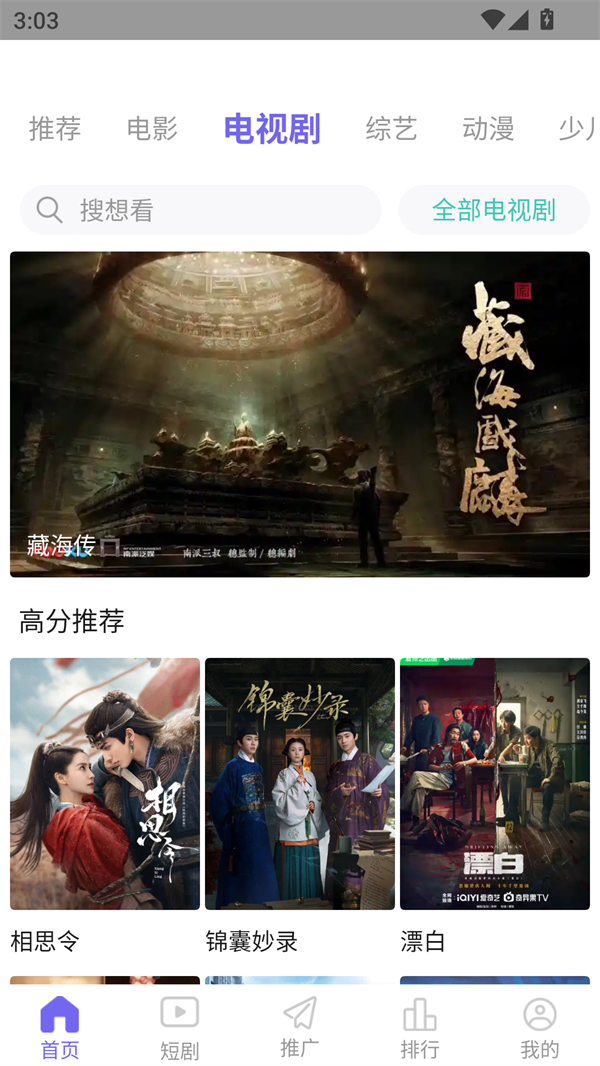Open the 我的 profile tab
600x1066 pixels.
coord(540,1027)
